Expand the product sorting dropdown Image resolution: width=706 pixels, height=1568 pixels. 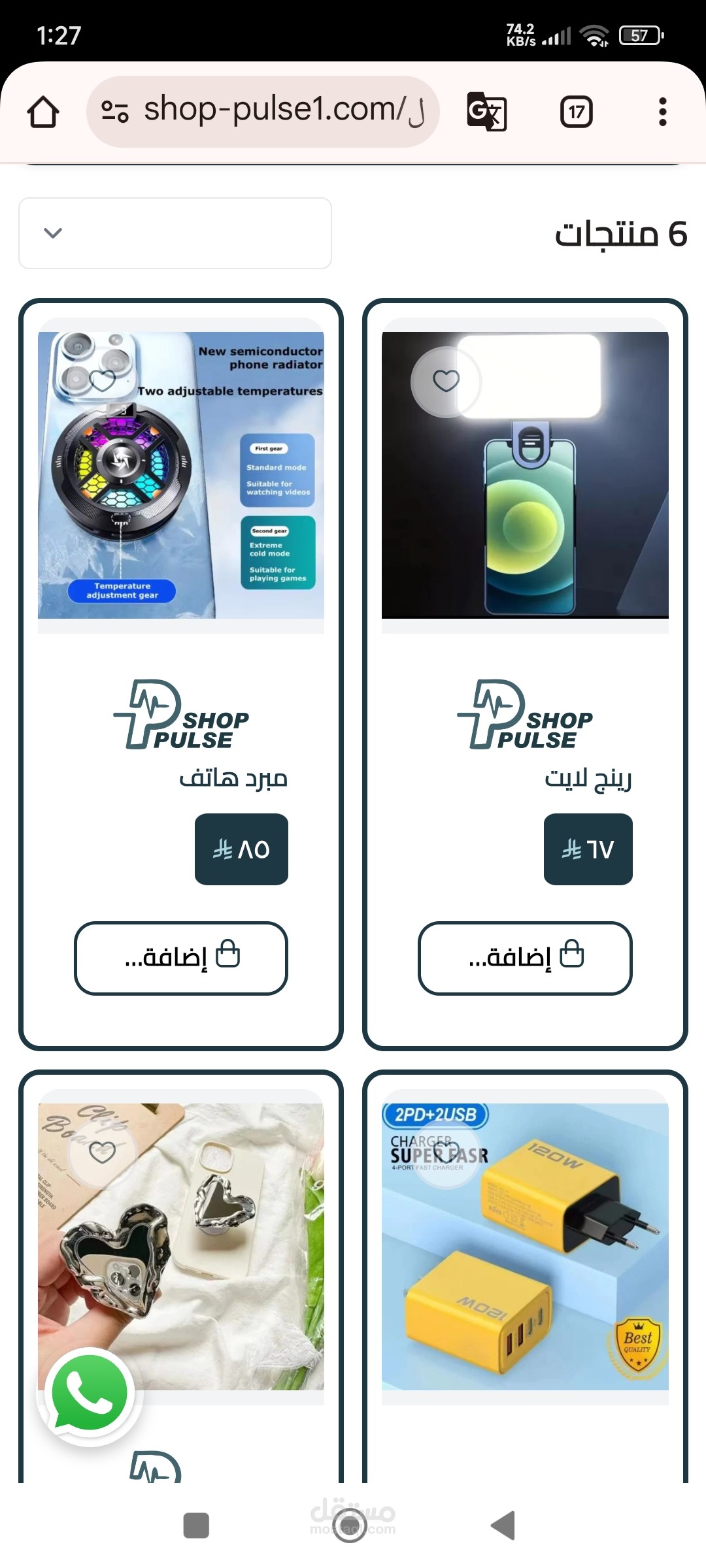(175, 233)
